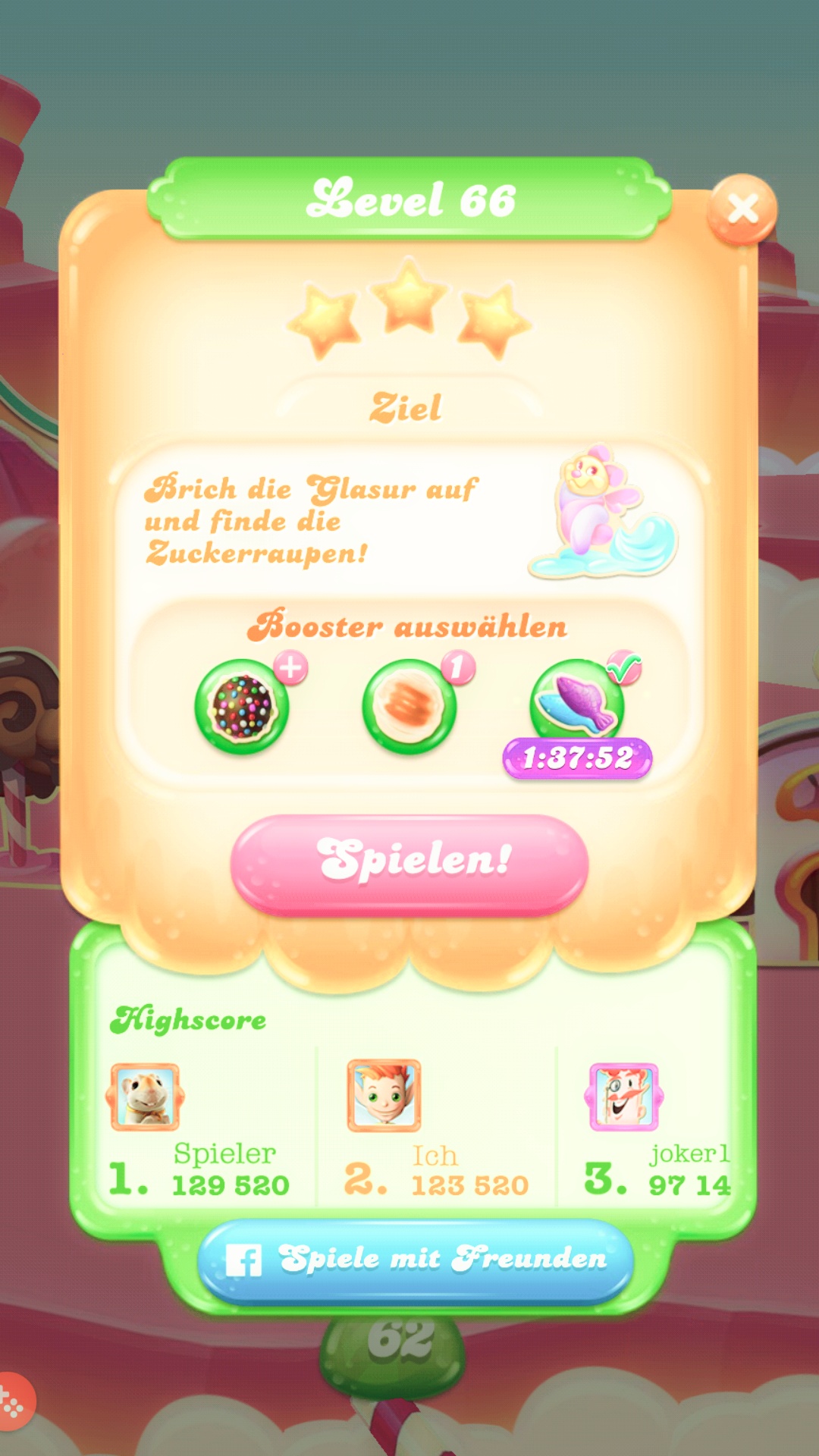Select the striped candy booster

[409, 707]
